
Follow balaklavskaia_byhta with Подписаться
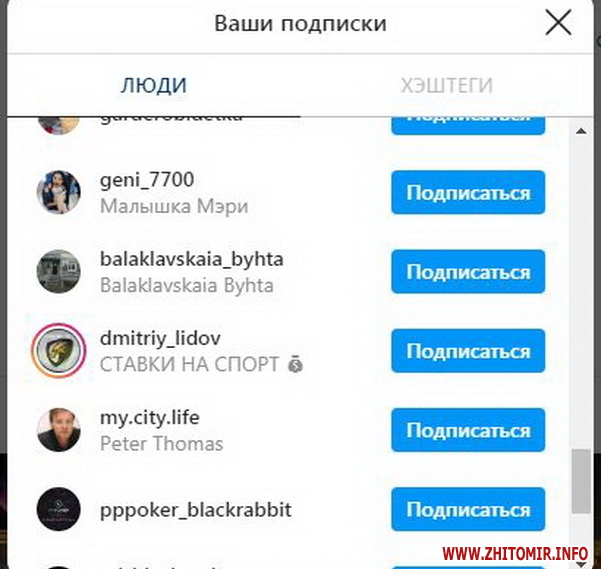click(467, 272)
